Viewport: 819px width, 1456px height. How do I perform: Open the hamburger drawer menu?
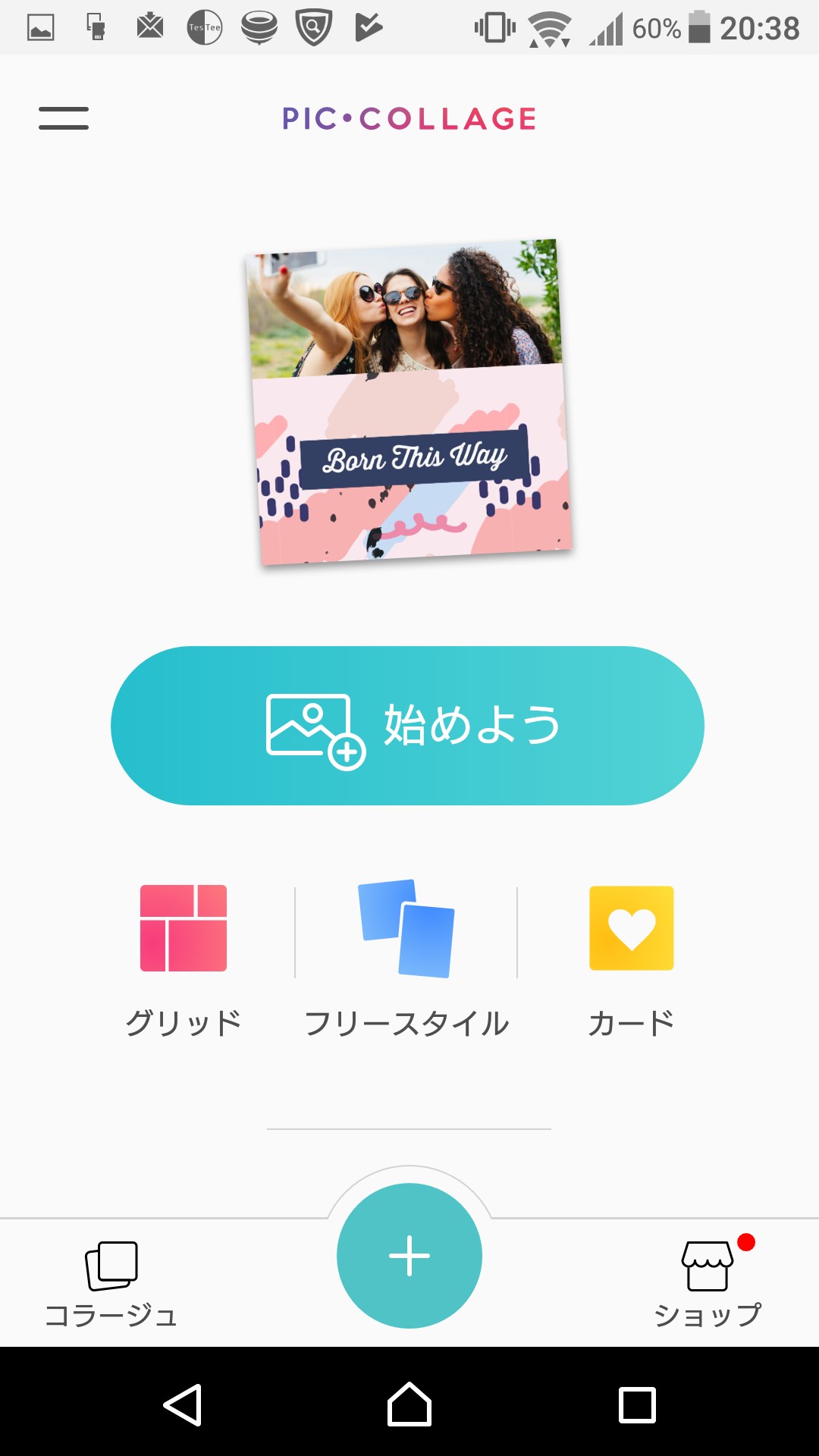click(x=64, y=118)
